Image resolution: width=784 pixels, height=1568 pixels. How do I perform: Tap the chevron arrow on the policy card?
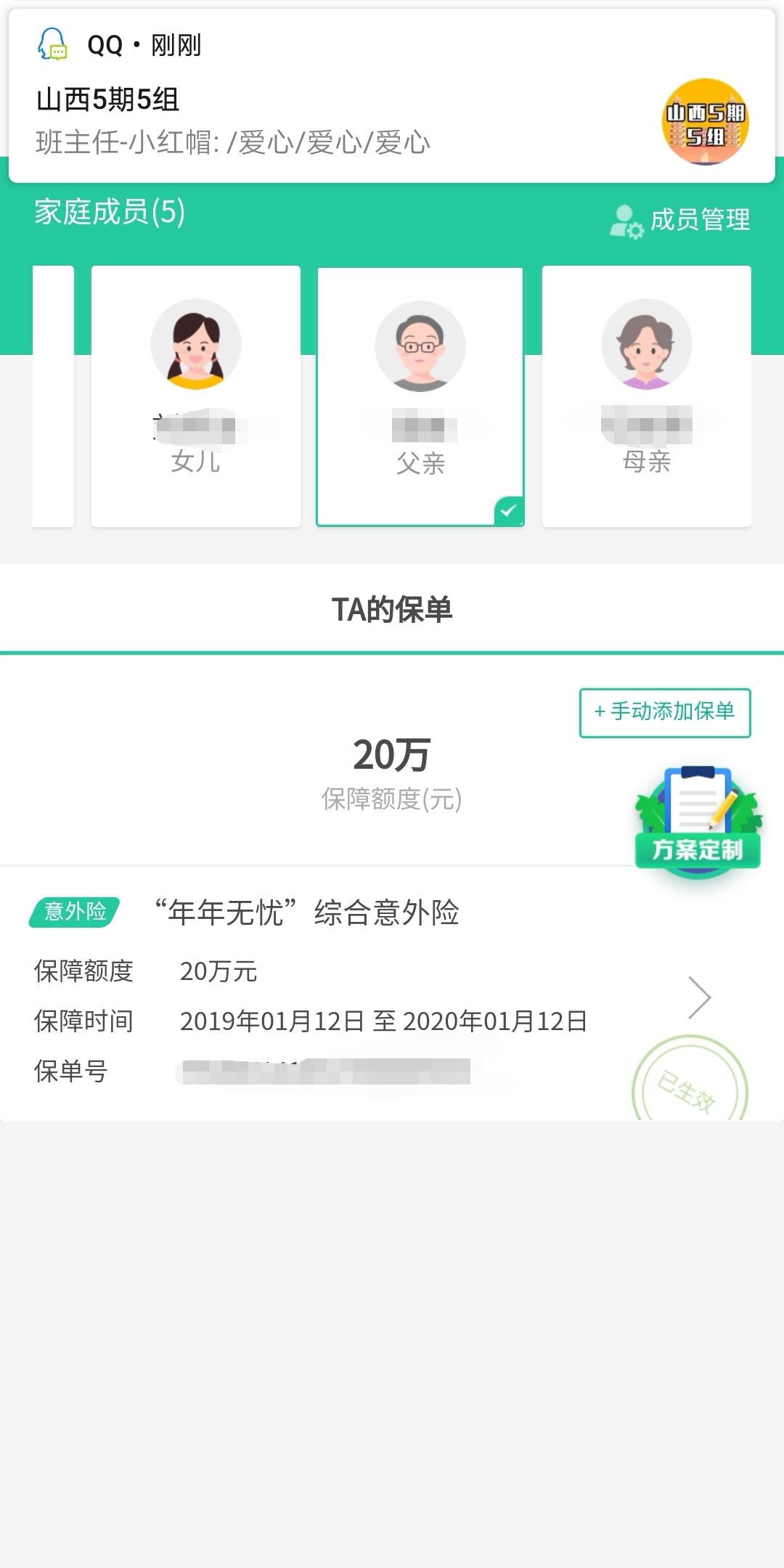pyautogui.click(x=700, y=997)
